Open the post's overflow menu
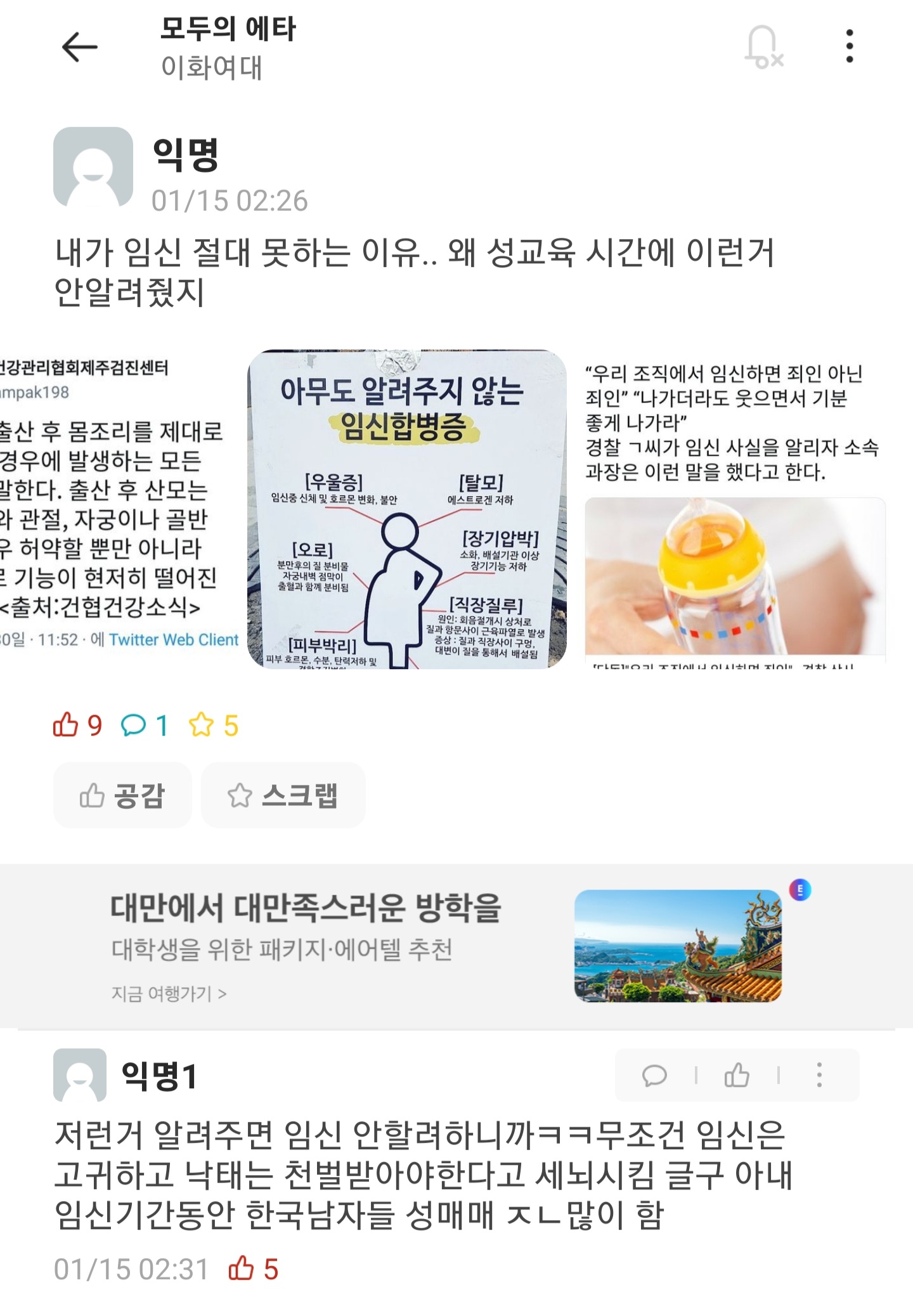This screenshot has width=913, height=1316. (x=849, y=46)
